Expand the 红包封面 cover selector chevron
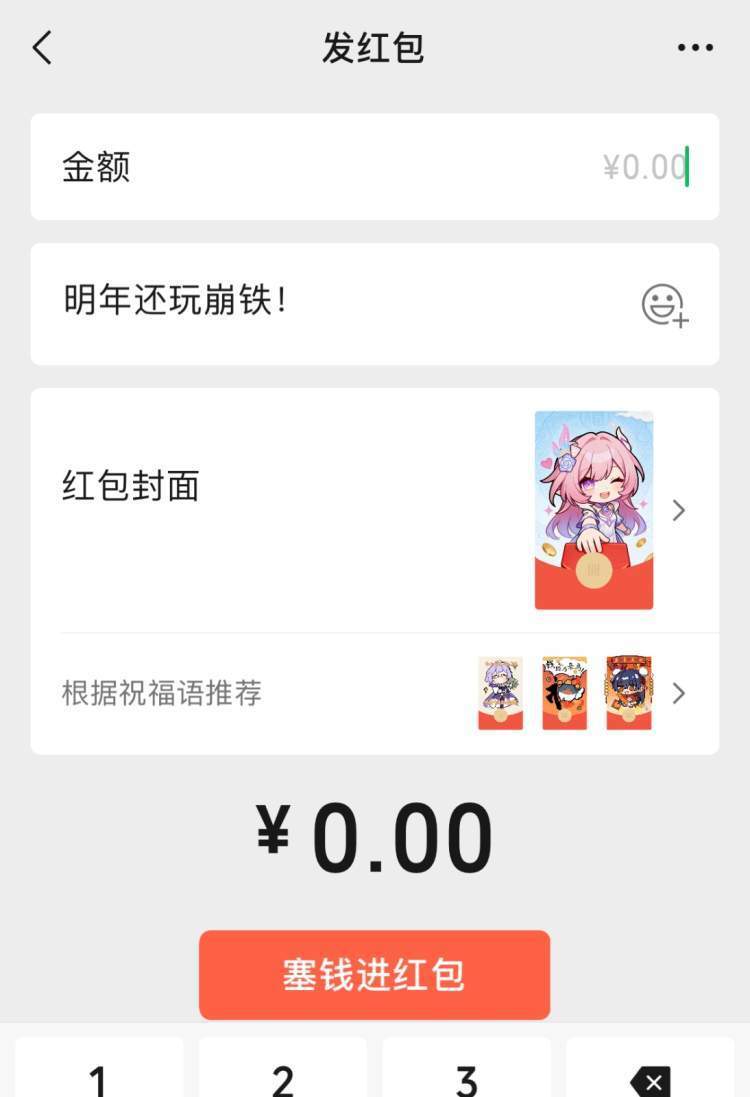Viewport: 750px width, 1097px height. tap(679, 510)
